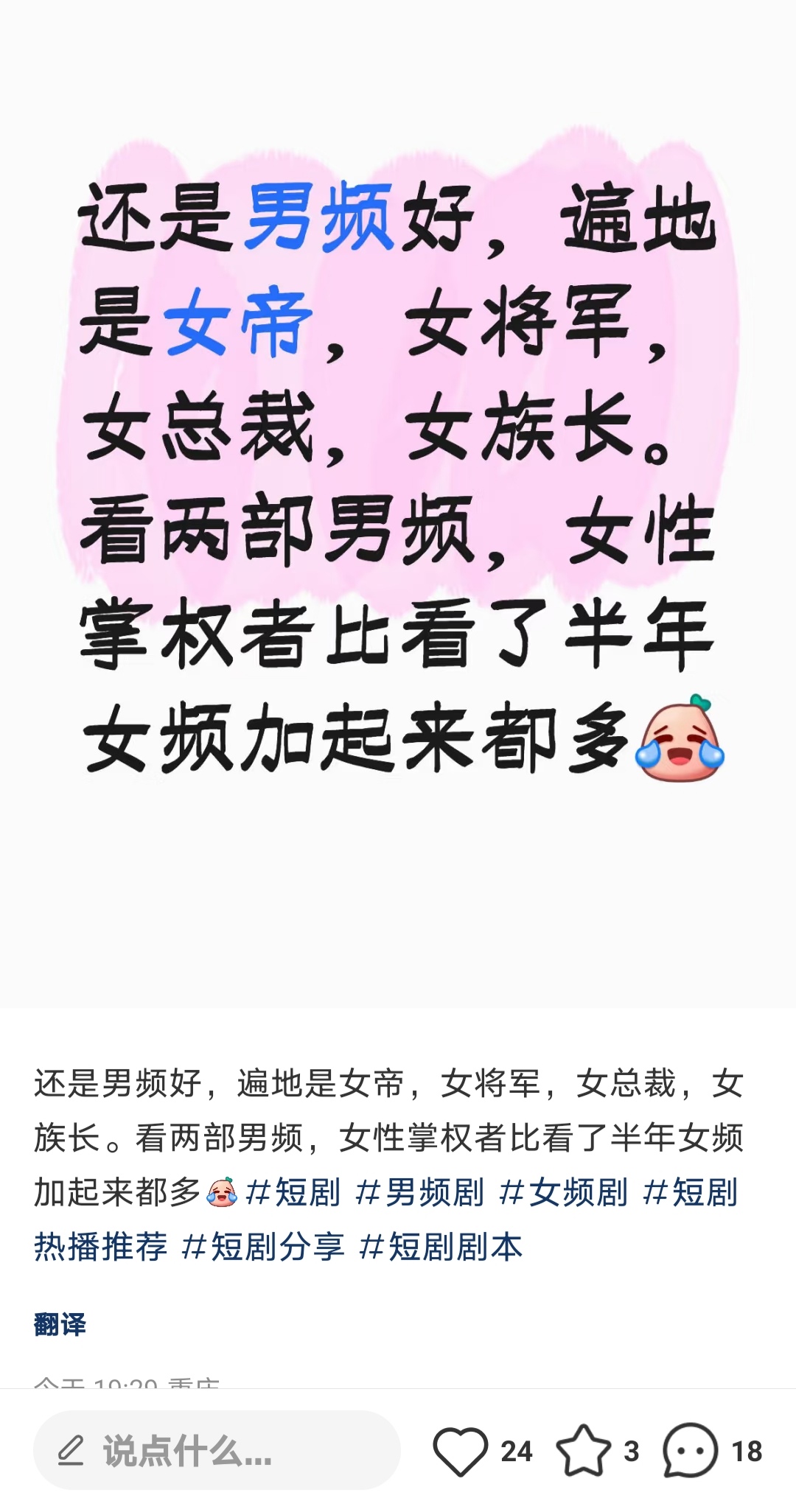Screen dimensions: 796x1512
Task: View the #短剧剧本 topic
Action: [441, 1247]
